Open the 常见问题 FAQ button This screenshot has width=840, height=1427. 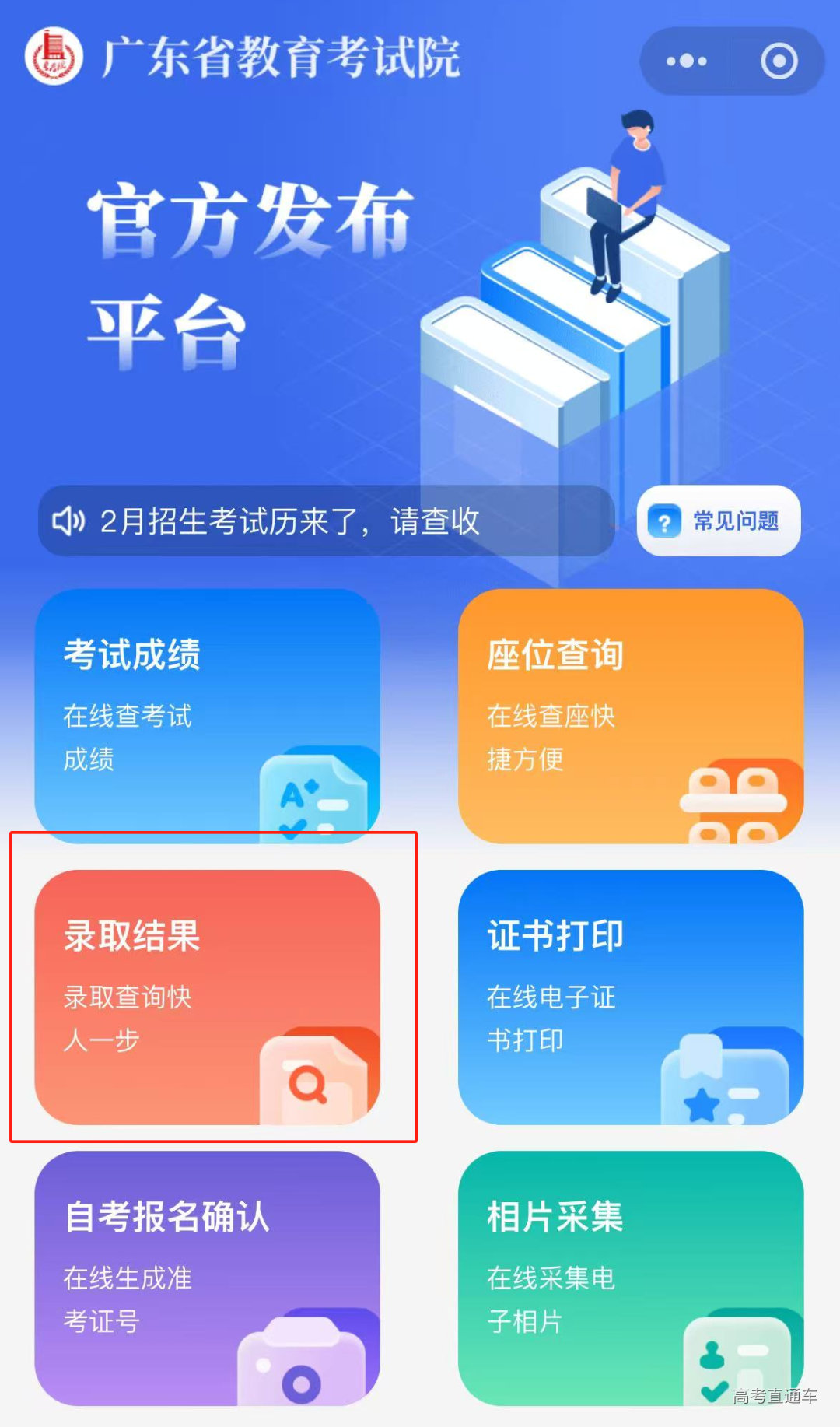click(x=719, y=521)
